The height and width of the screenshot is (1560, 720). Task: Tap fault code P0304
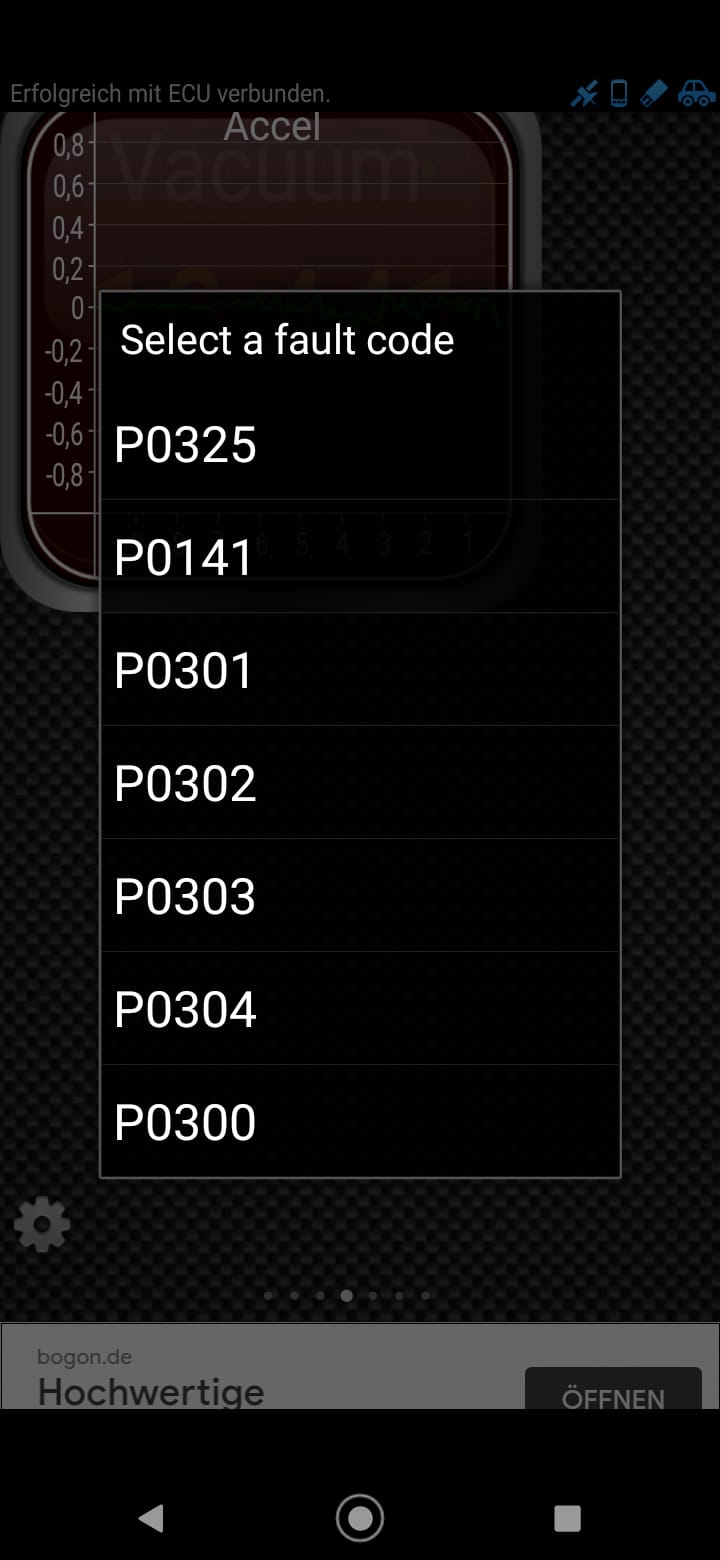(360, 1009)
